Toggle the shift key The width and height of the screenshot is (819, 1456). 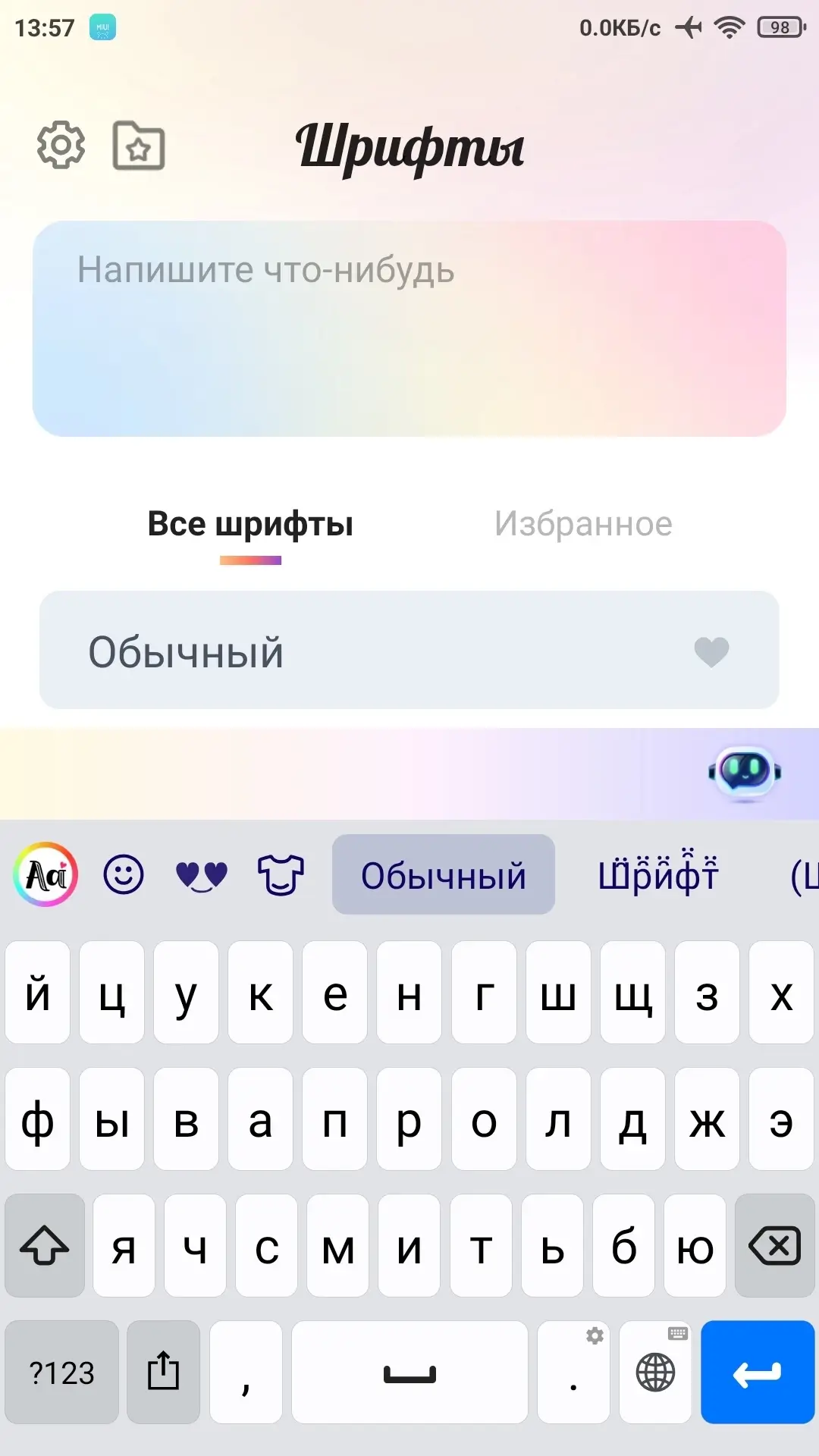pos(45,1246)
